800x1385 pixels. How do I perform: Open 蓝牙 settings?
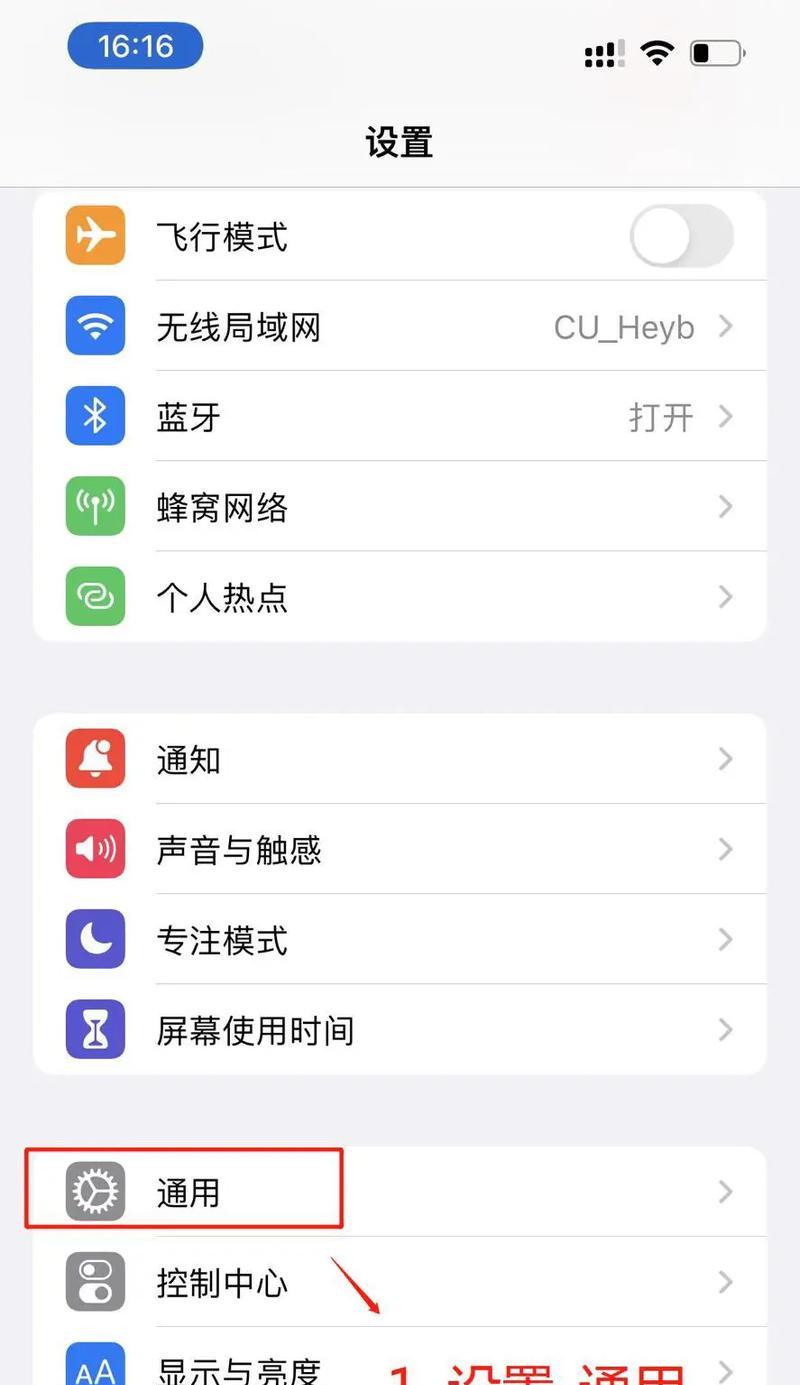(x=400, y=417)
